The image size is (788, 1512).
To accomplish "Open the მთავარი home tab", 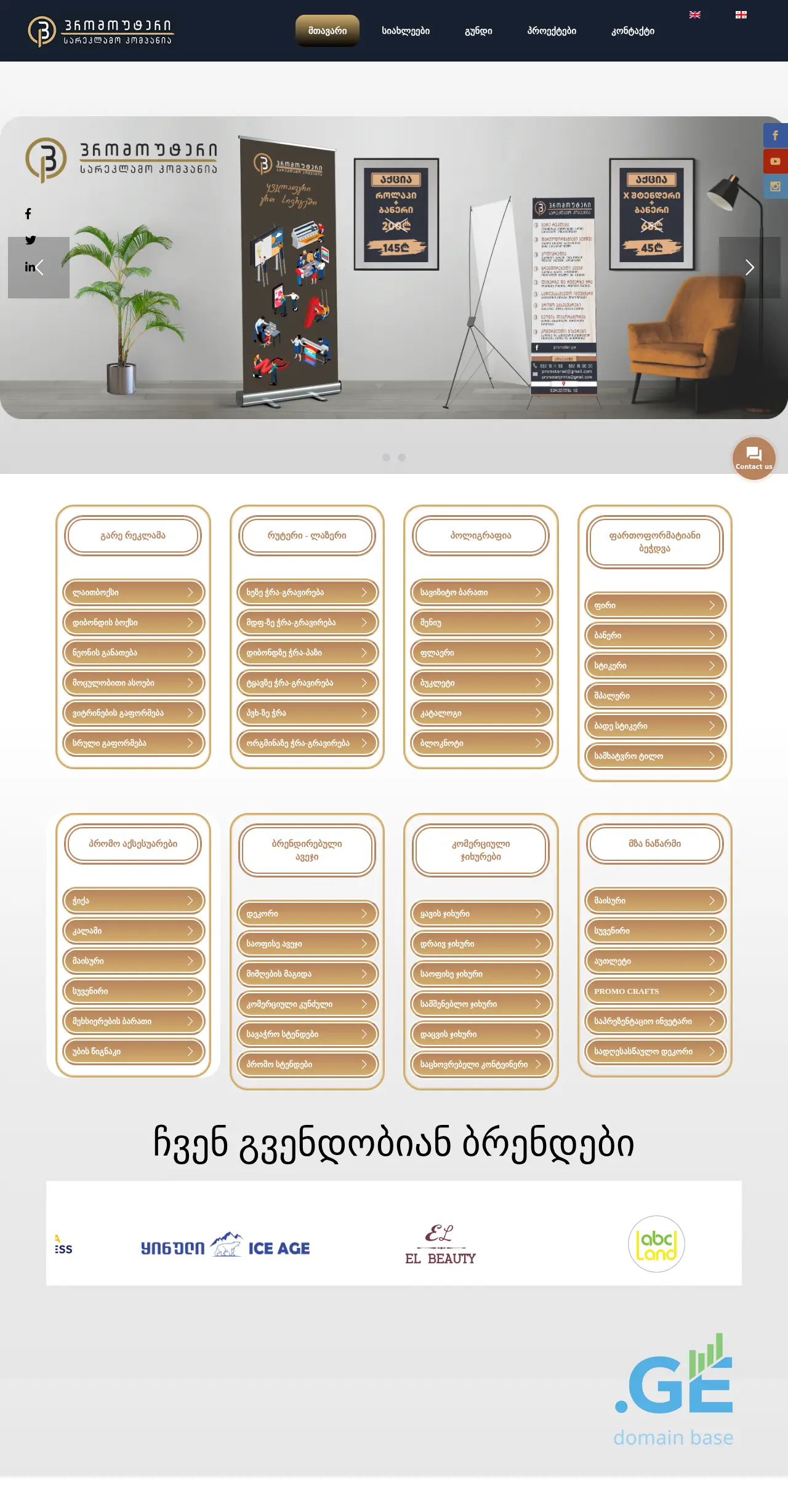I will click(x=327, y=31).
